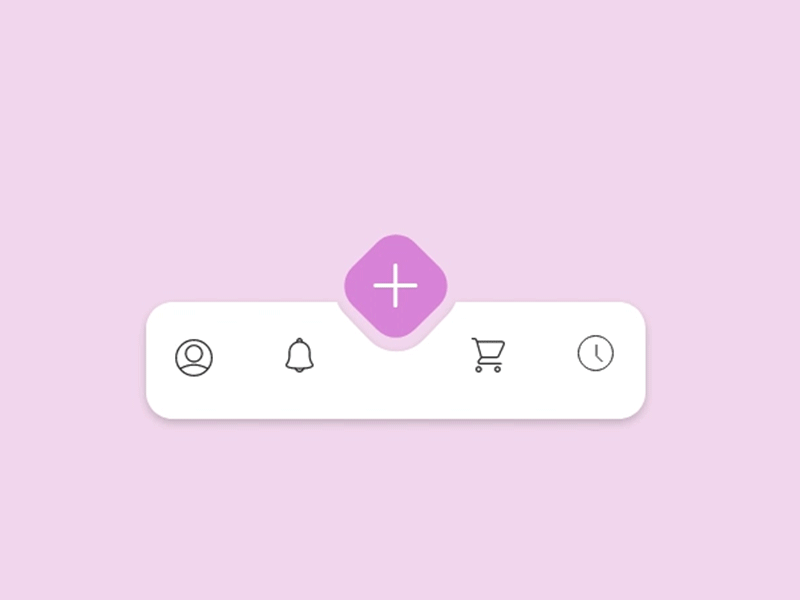Open the notifications bell
The width and height of the screenshot is (800, 600).
click(x=299, y=355)
